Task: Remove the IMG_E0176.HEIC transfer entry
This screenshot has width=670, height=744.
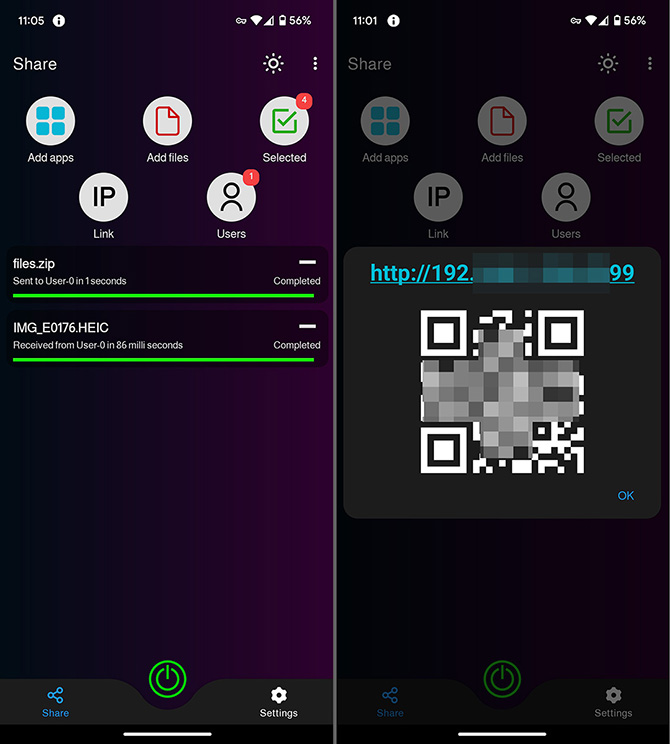Action: pos(307,326)
